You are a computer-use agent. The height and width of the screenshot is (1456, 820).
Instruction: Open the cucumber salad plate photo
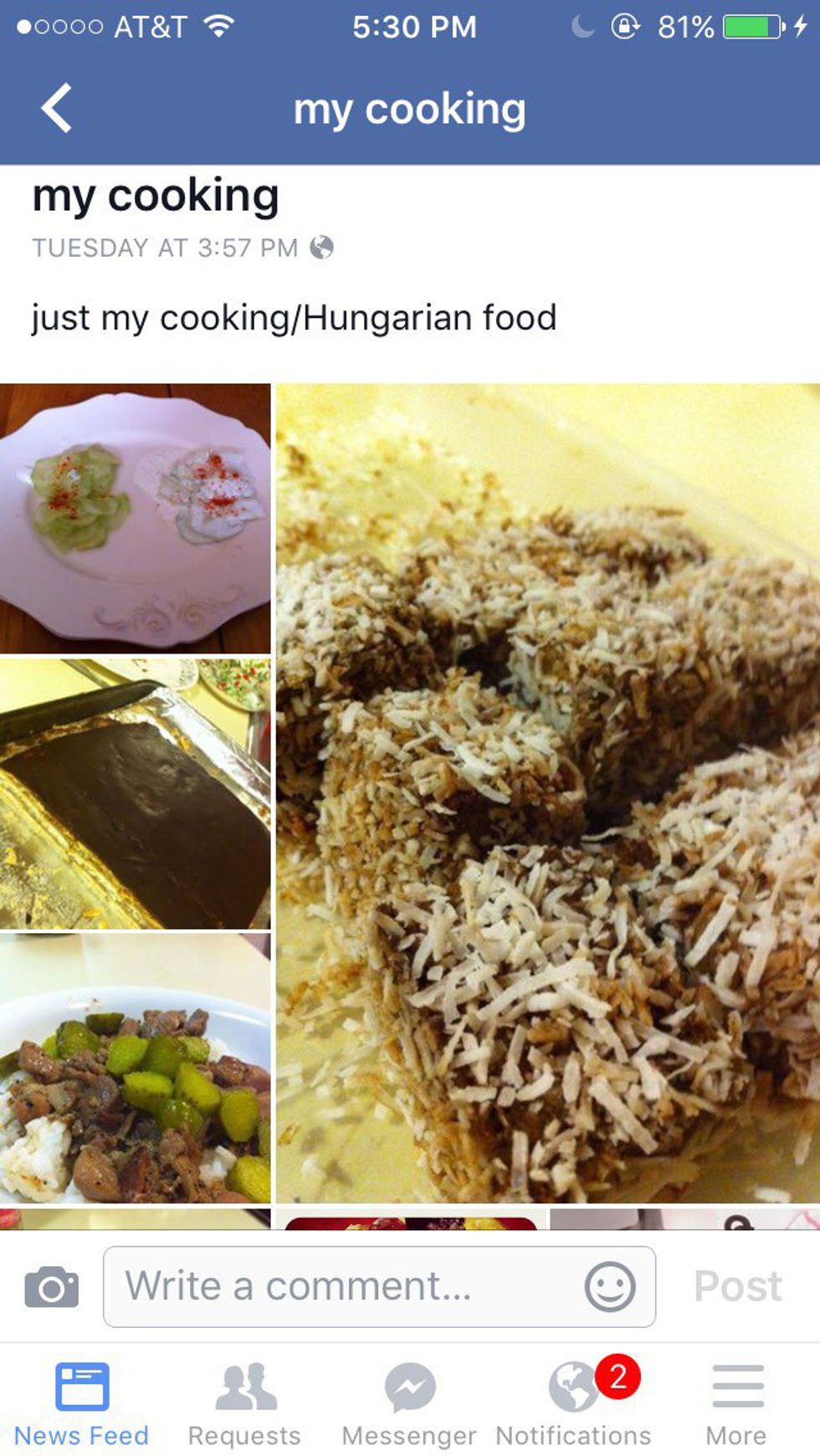coord(135,518)
